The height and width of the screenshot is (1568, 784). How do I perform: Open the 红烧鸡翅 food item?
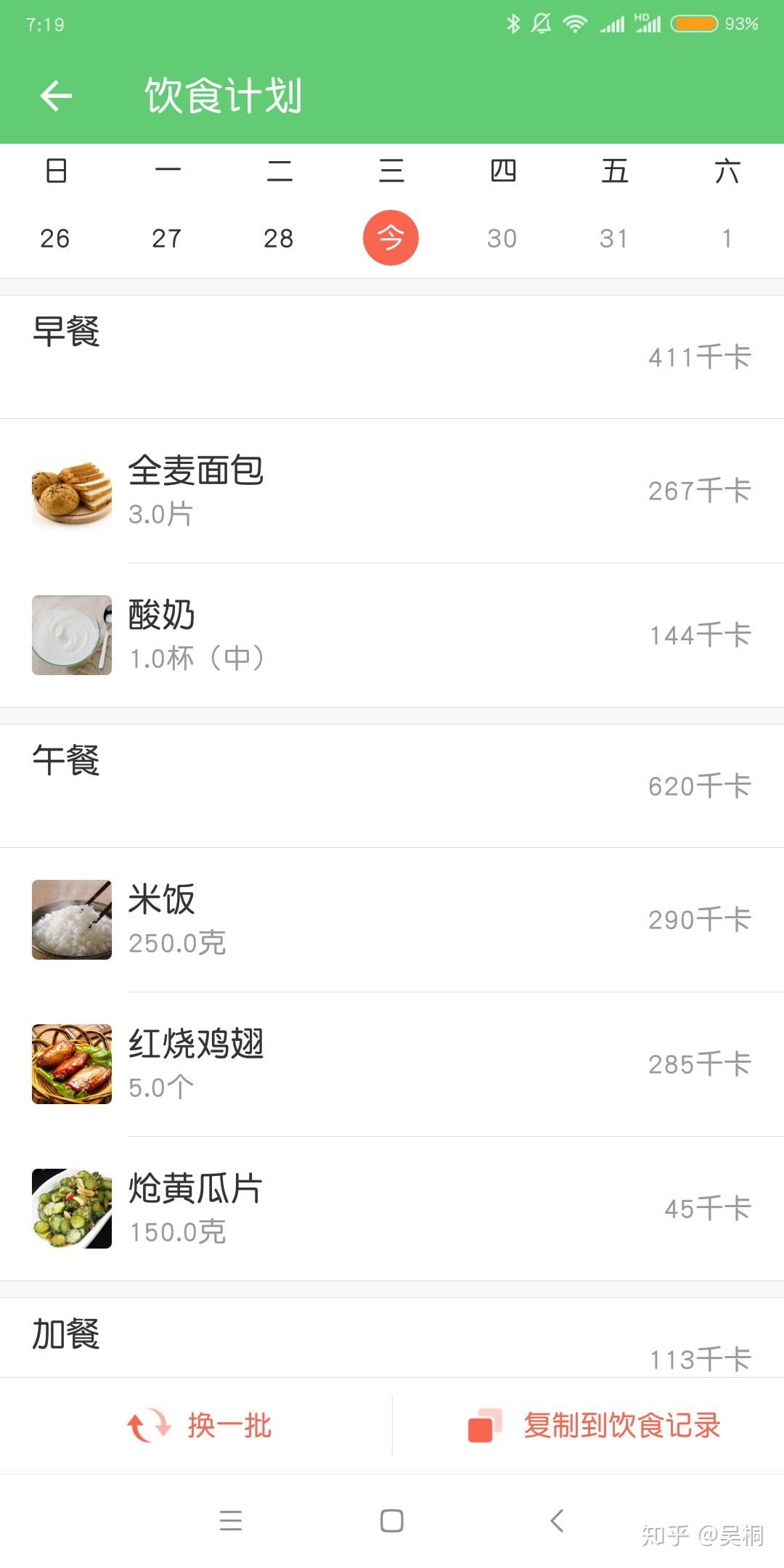392,1064
